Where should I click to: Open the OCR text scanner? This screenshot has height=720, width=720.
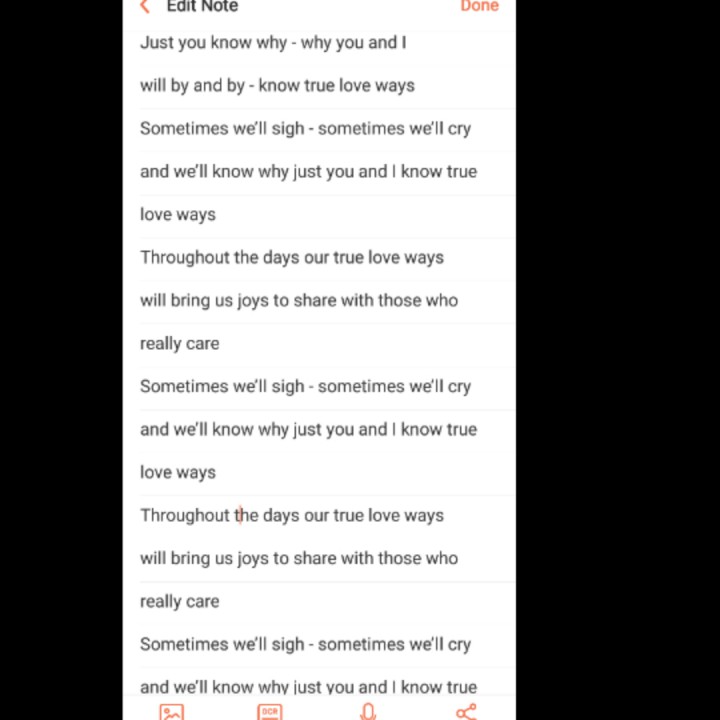coord(270,712)
